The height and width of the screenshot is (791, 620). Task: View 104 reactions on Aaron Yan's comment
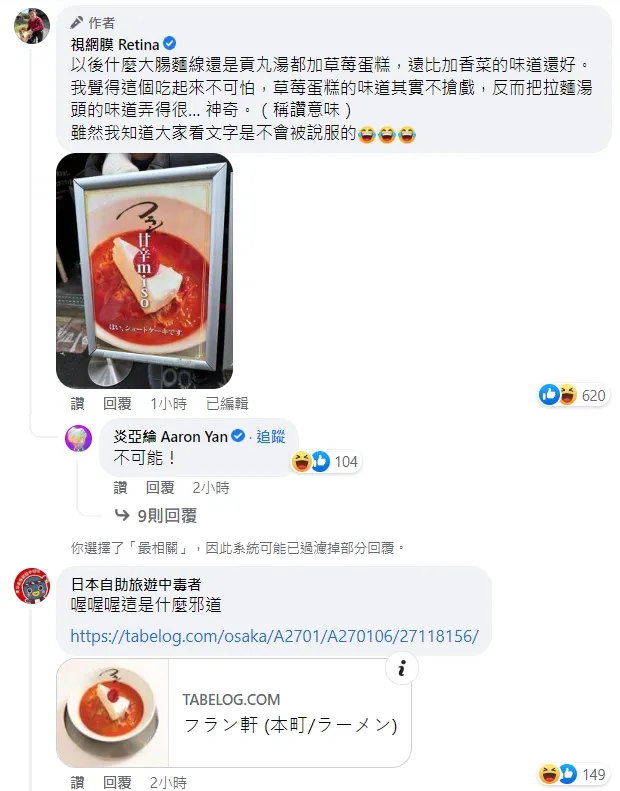324,461
